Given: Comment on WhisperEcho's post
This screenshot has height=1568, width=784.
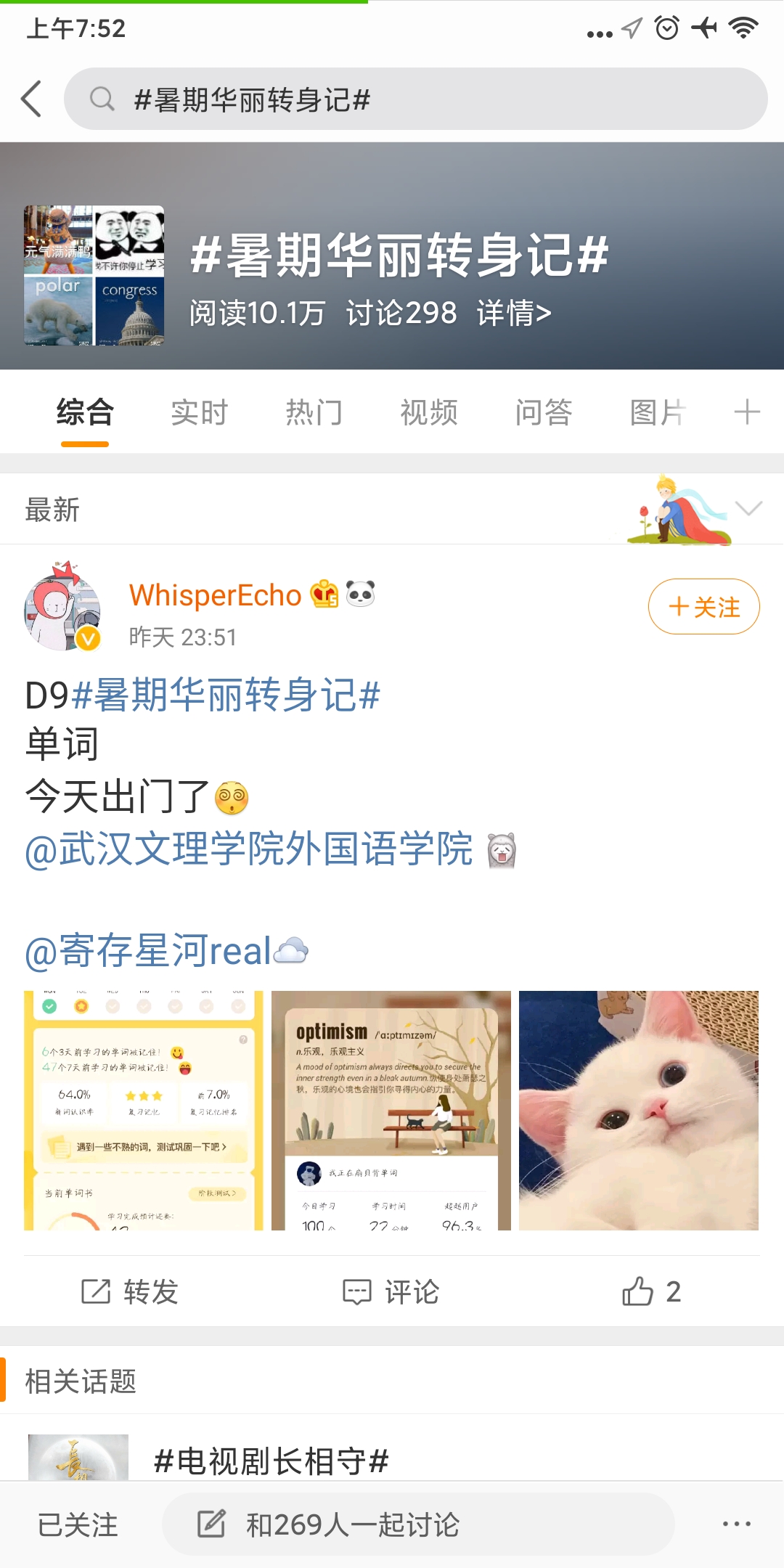Looking at the screenshot, I should point(392,1292).
